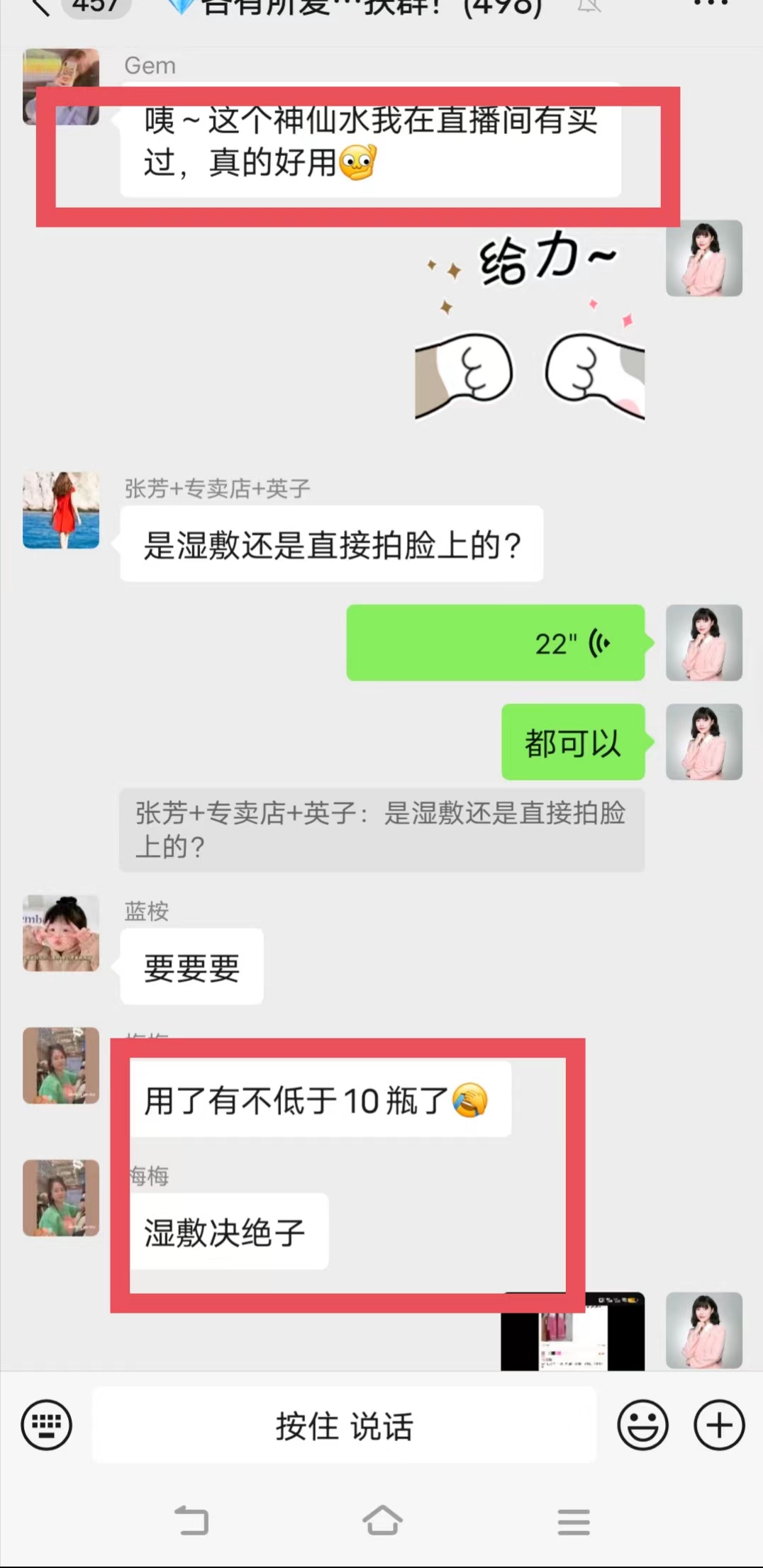Open the system recent apps menu
The height and width of the screenshot is (1568, 763).
[573, 1522]
